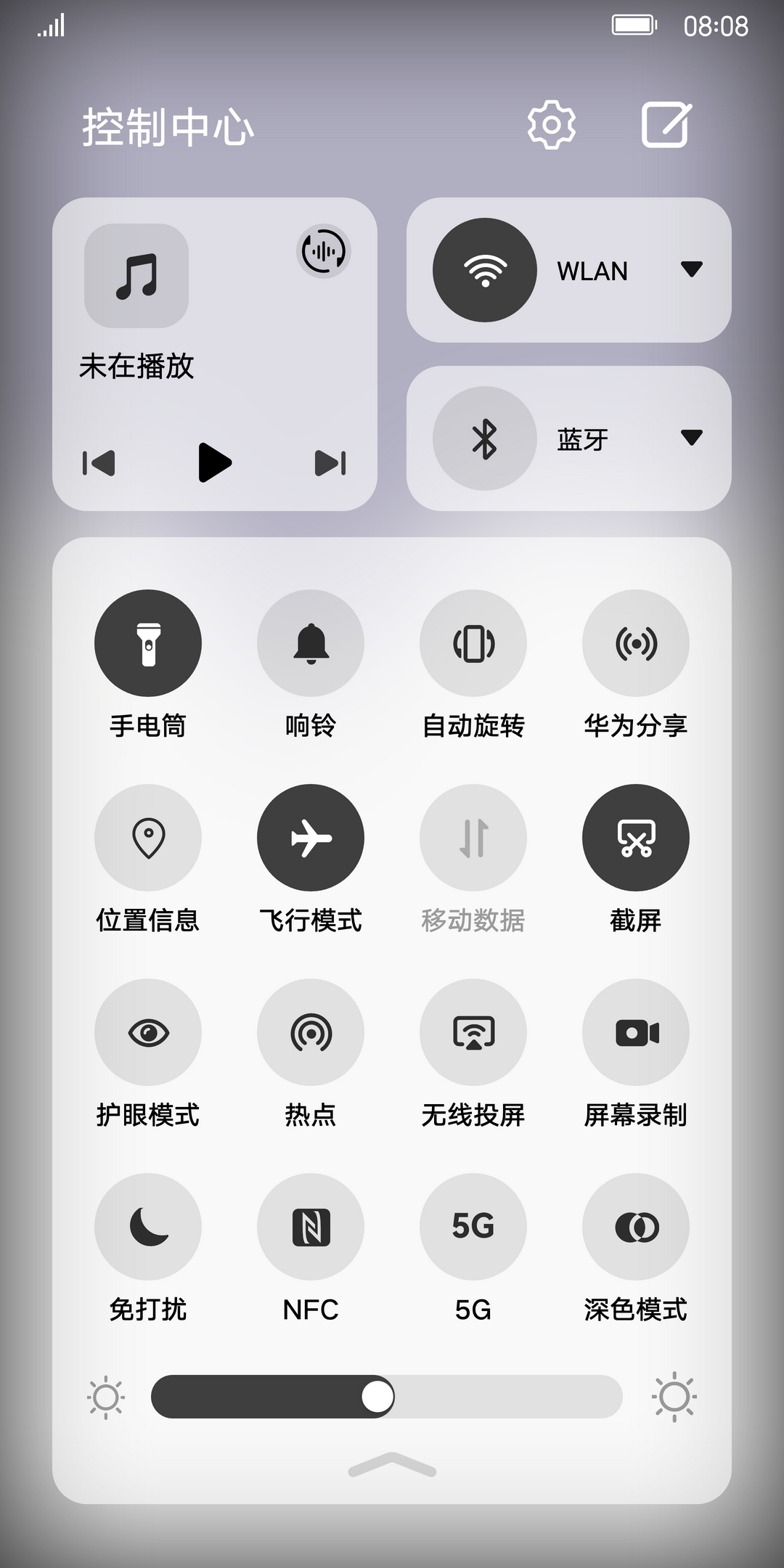Toggle the ringer mode (响铃)
The width and height of the screenshot is (784, 1568).
[311, 643]
